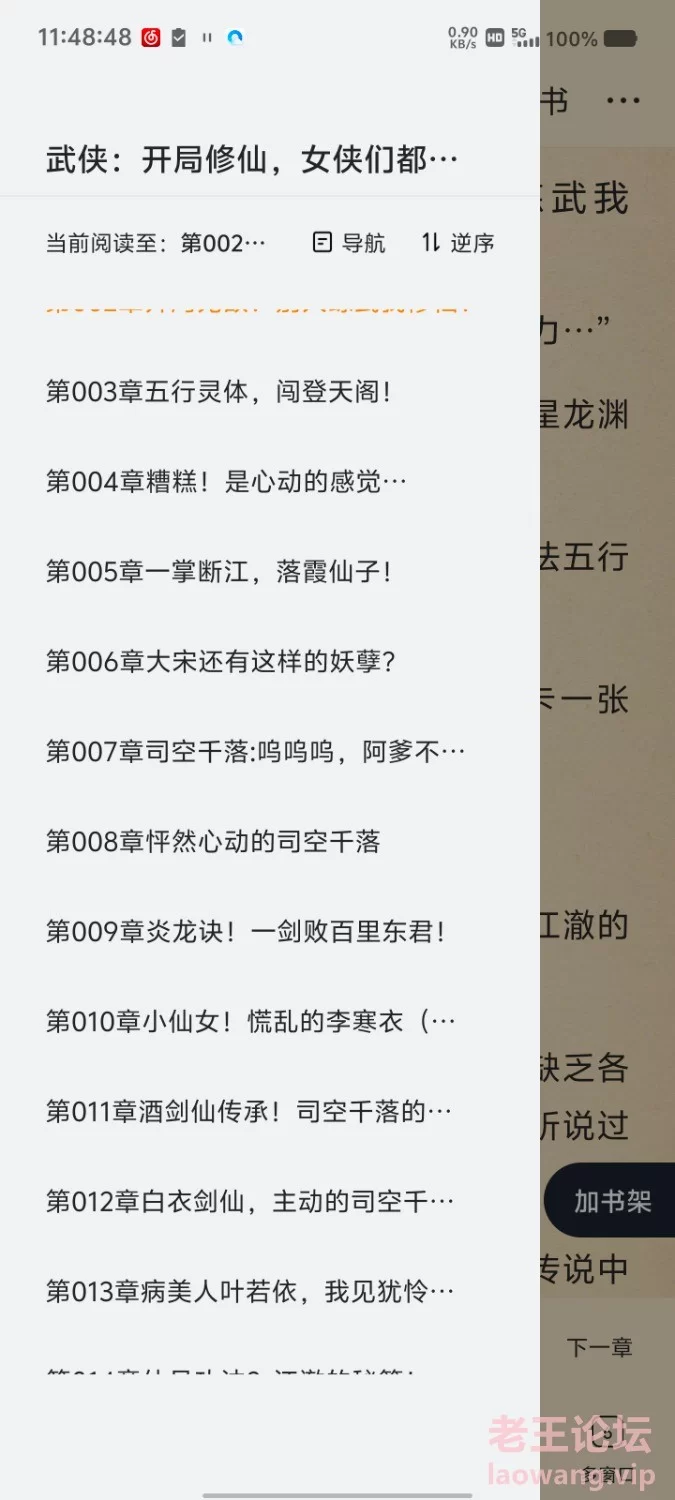Open the three-dot overflow menu
Image resolution: width=675 pixels, height=1500 pixels.
point(623,101)
